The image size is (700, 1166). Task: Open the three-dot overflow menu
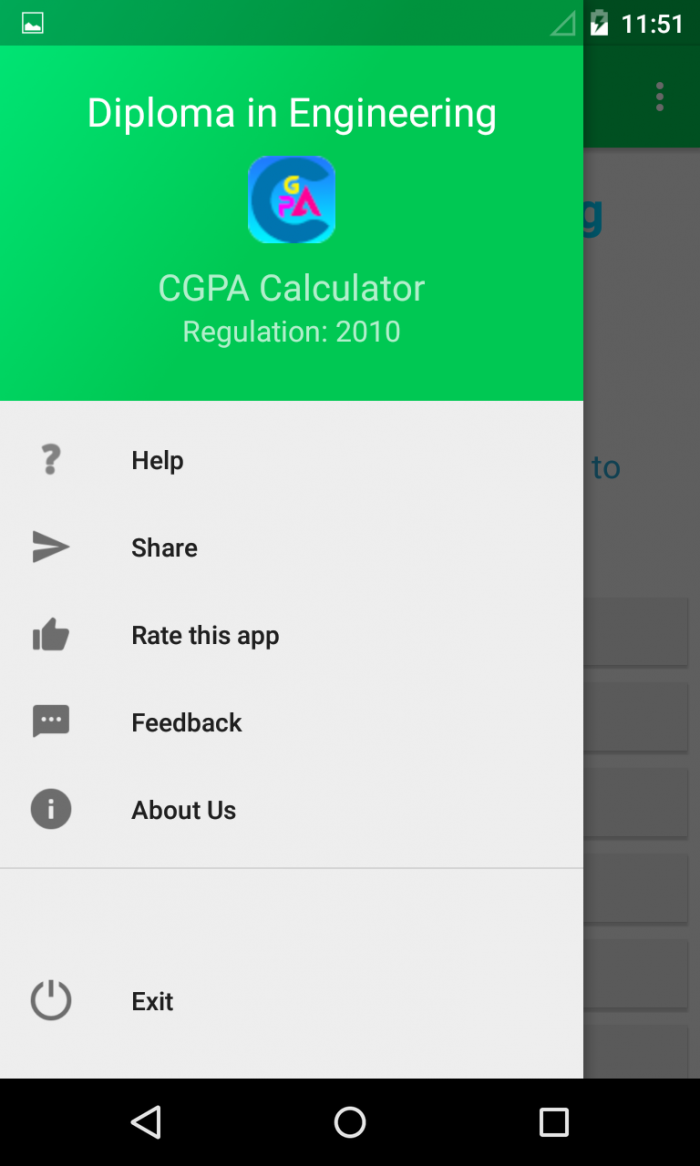tap(660, 97)
